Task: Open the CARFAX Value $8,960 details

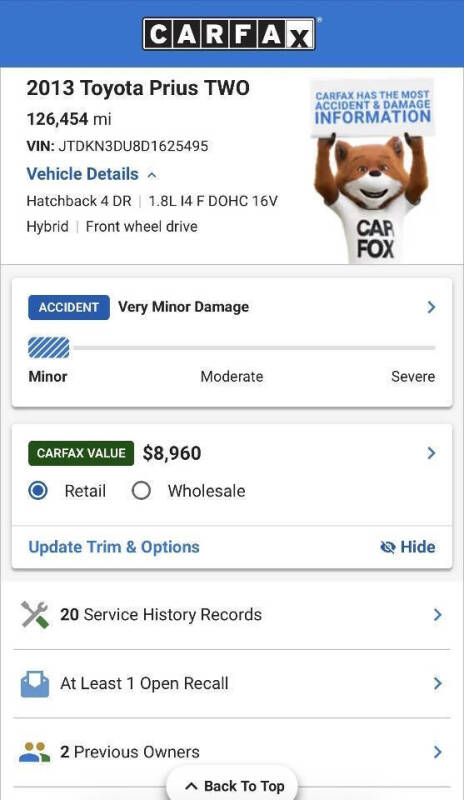Action: (x=232, y=453)
